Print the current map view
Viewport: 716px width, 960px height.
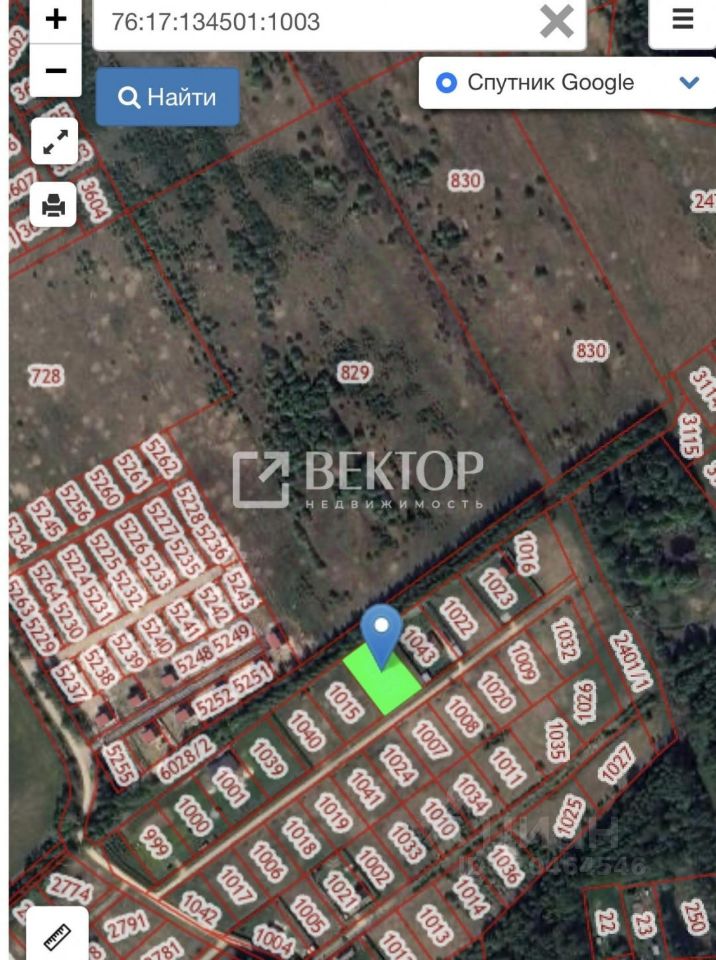coord(54,205)
